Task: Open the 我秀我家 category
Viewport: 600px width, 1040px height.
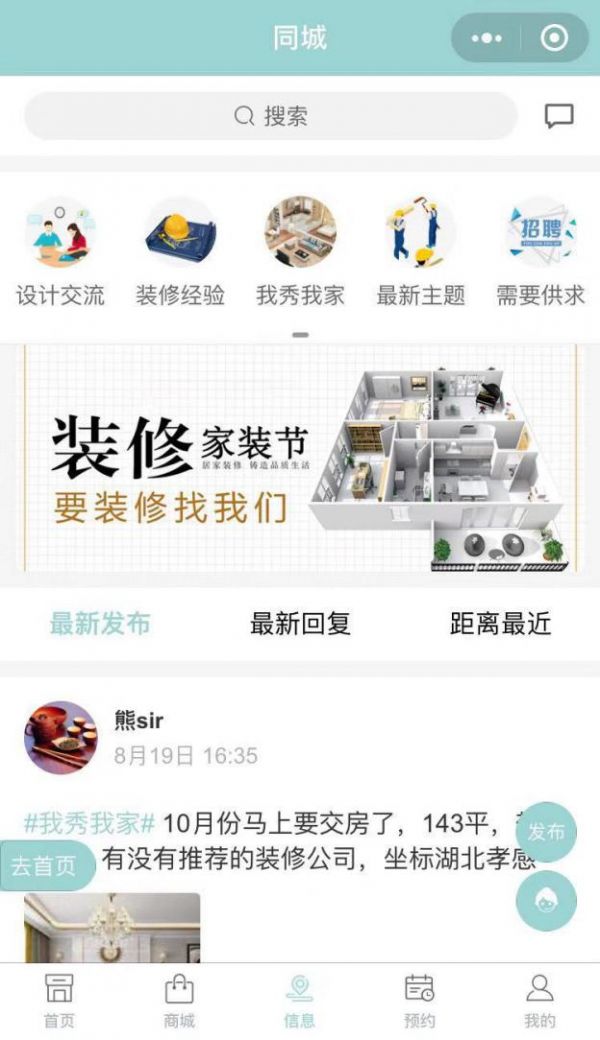Action: (300, 251)
